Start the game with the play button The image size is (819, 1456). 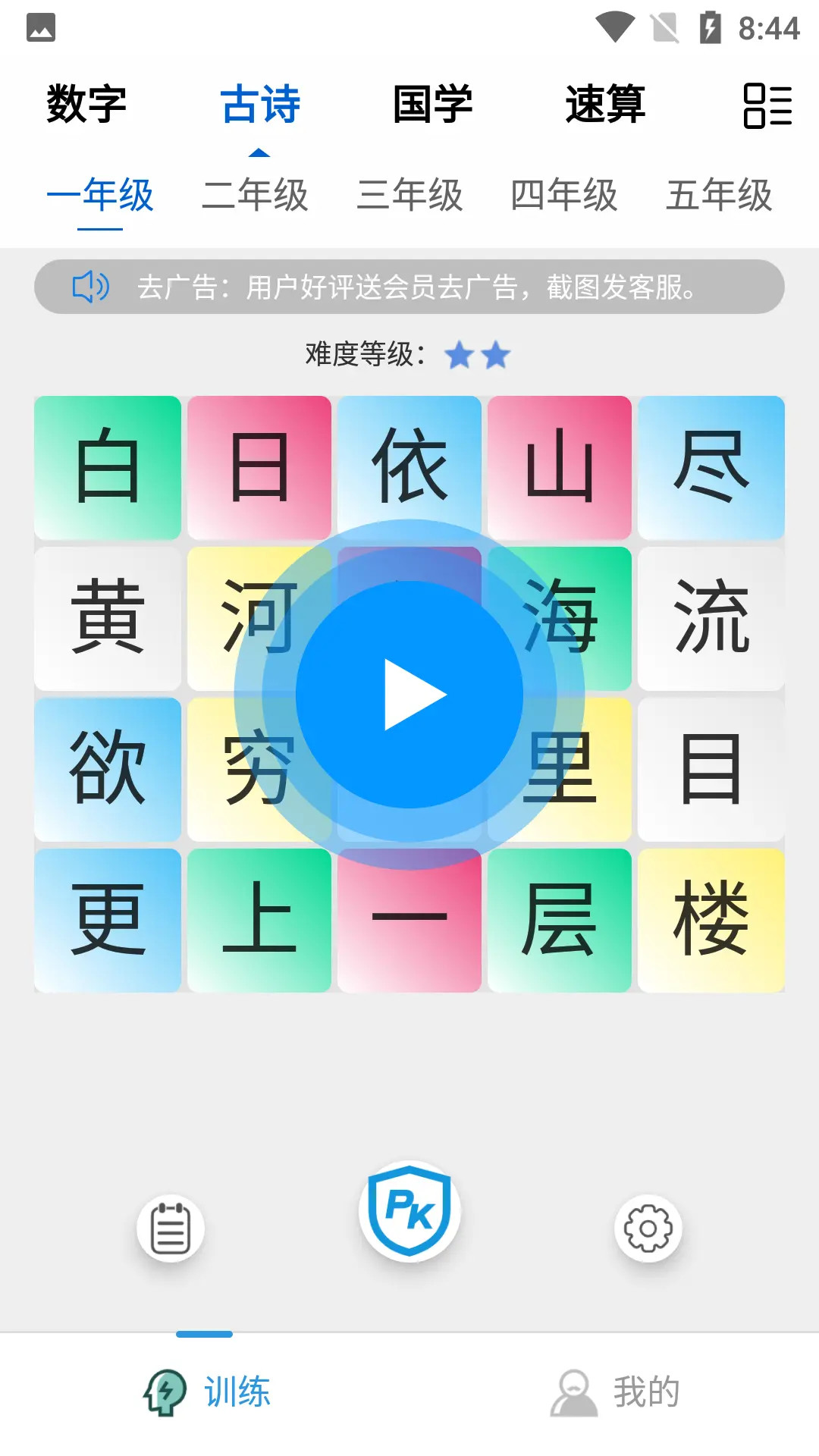409,694
